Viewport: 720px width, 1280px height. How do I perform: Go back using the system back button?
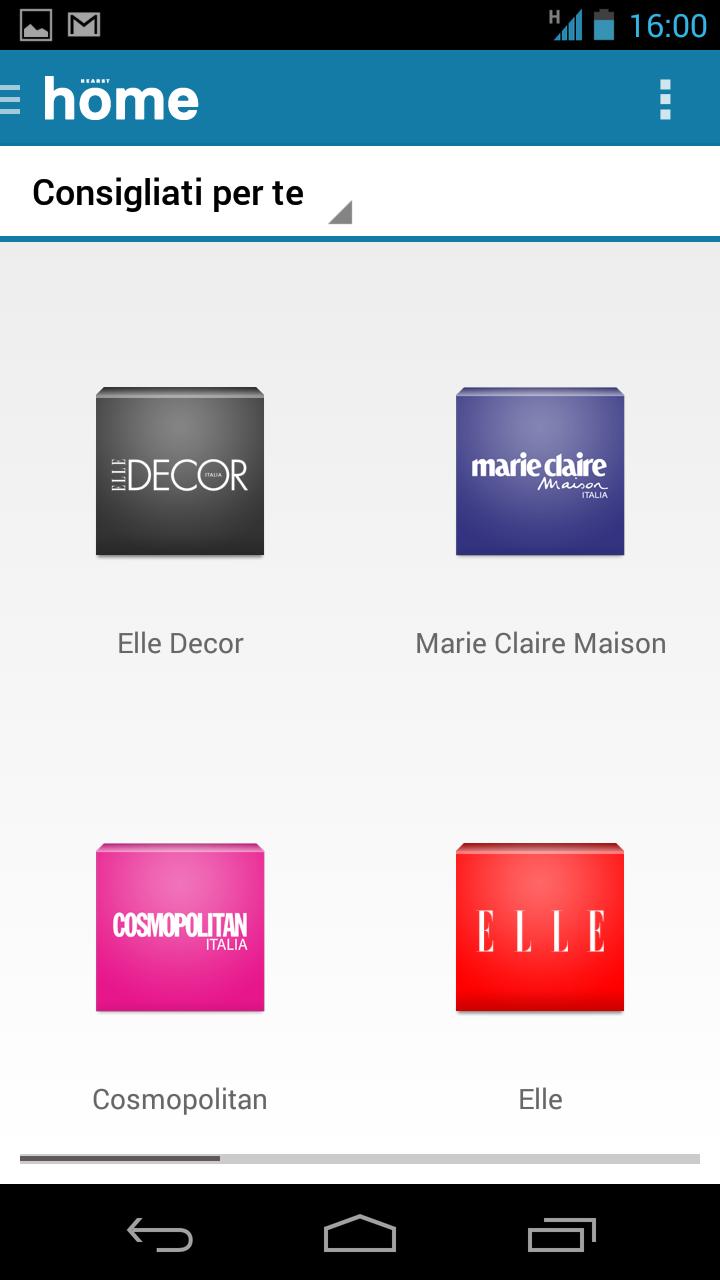(x=160, y=1234)
